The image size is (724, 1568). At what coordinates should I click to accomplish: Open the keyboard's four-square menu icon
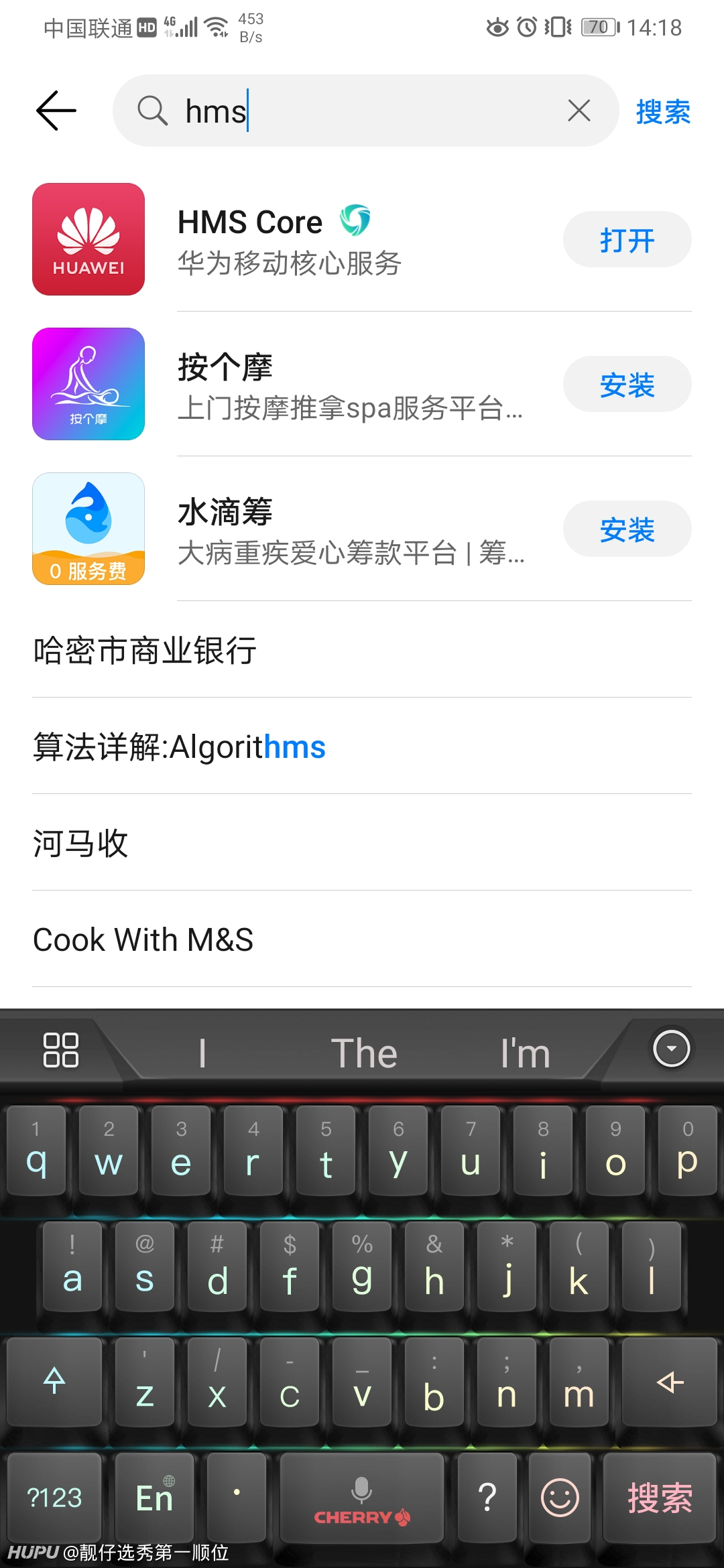coord(61,1050)
